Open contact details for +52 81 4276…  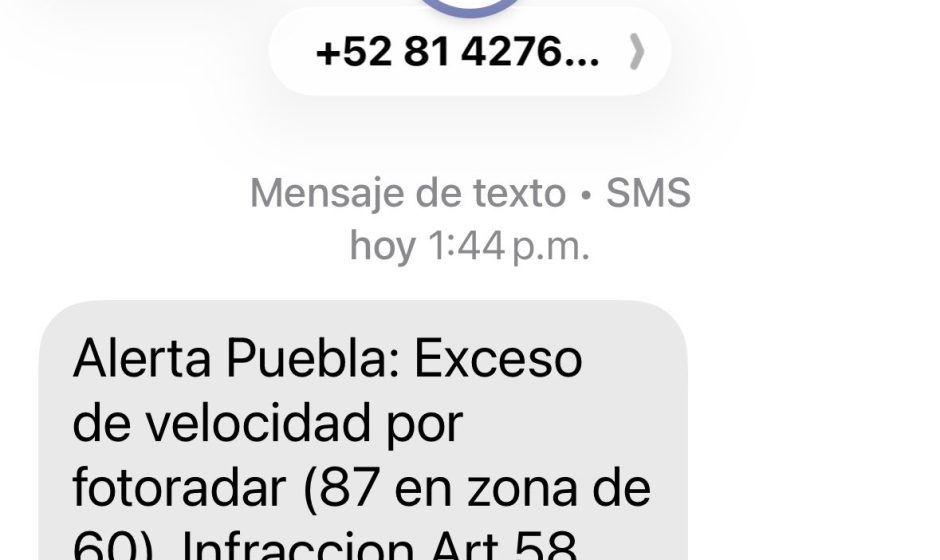pos(469,52)
